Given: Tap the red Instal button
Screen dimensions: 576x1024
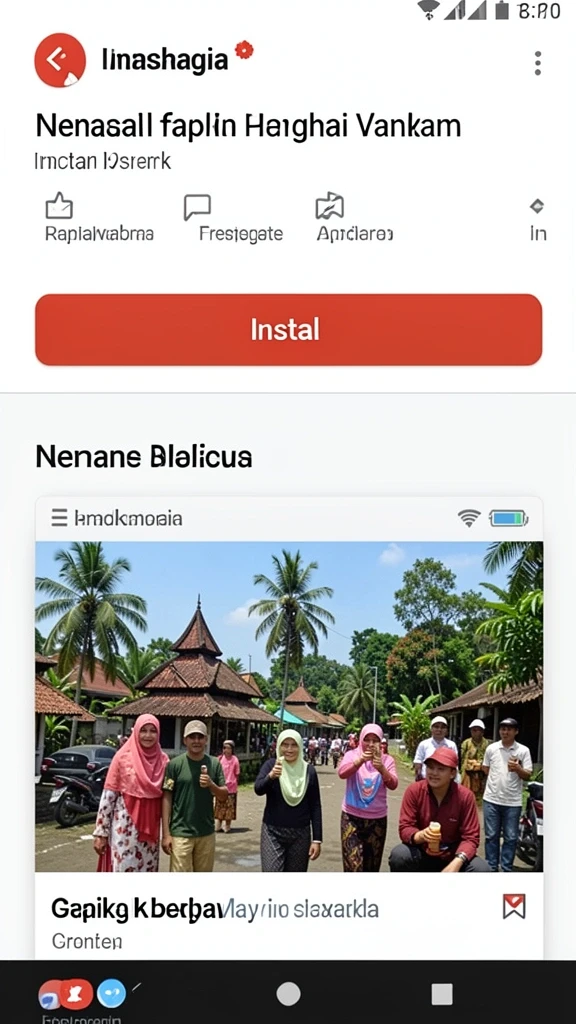Looking at the screenshot, I should [289, 330].
